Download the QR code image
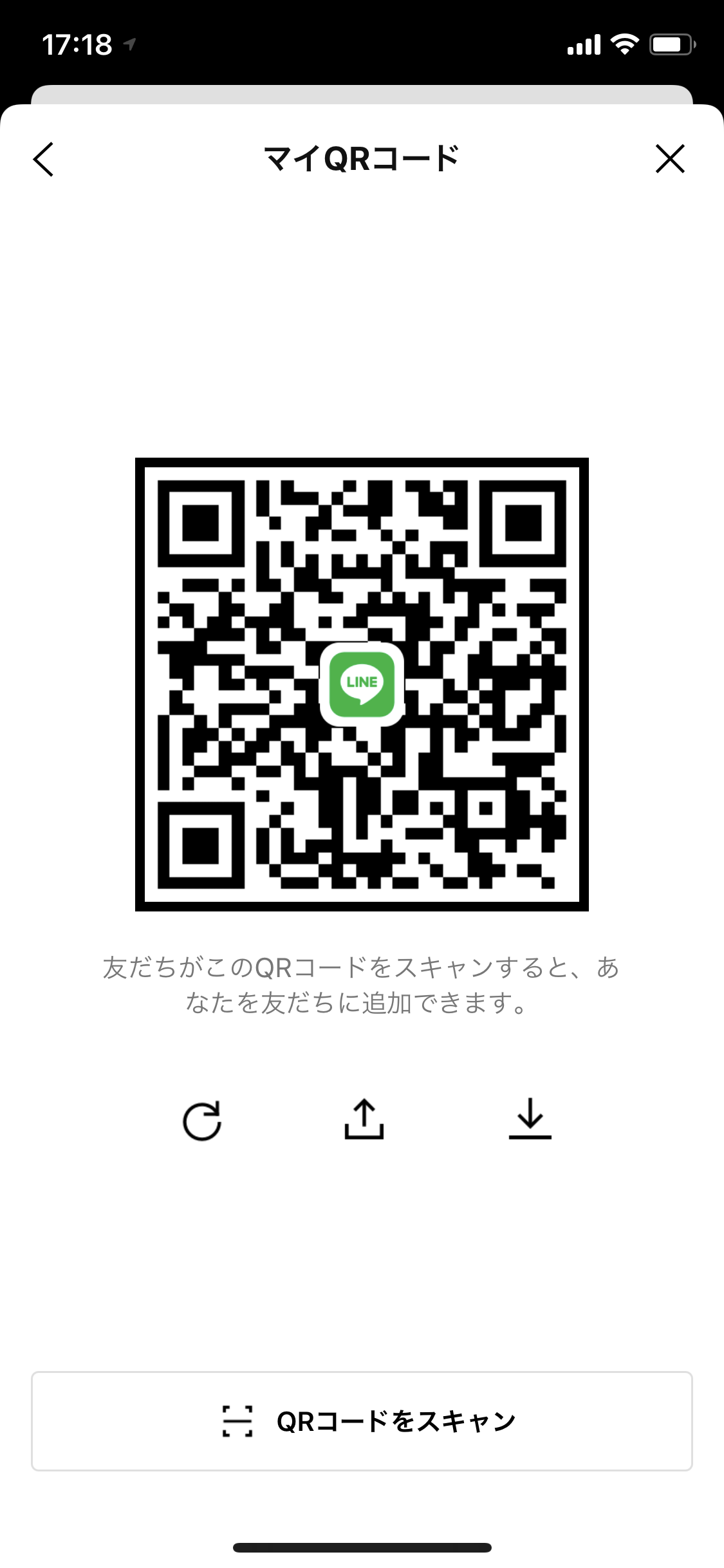 530,1119
